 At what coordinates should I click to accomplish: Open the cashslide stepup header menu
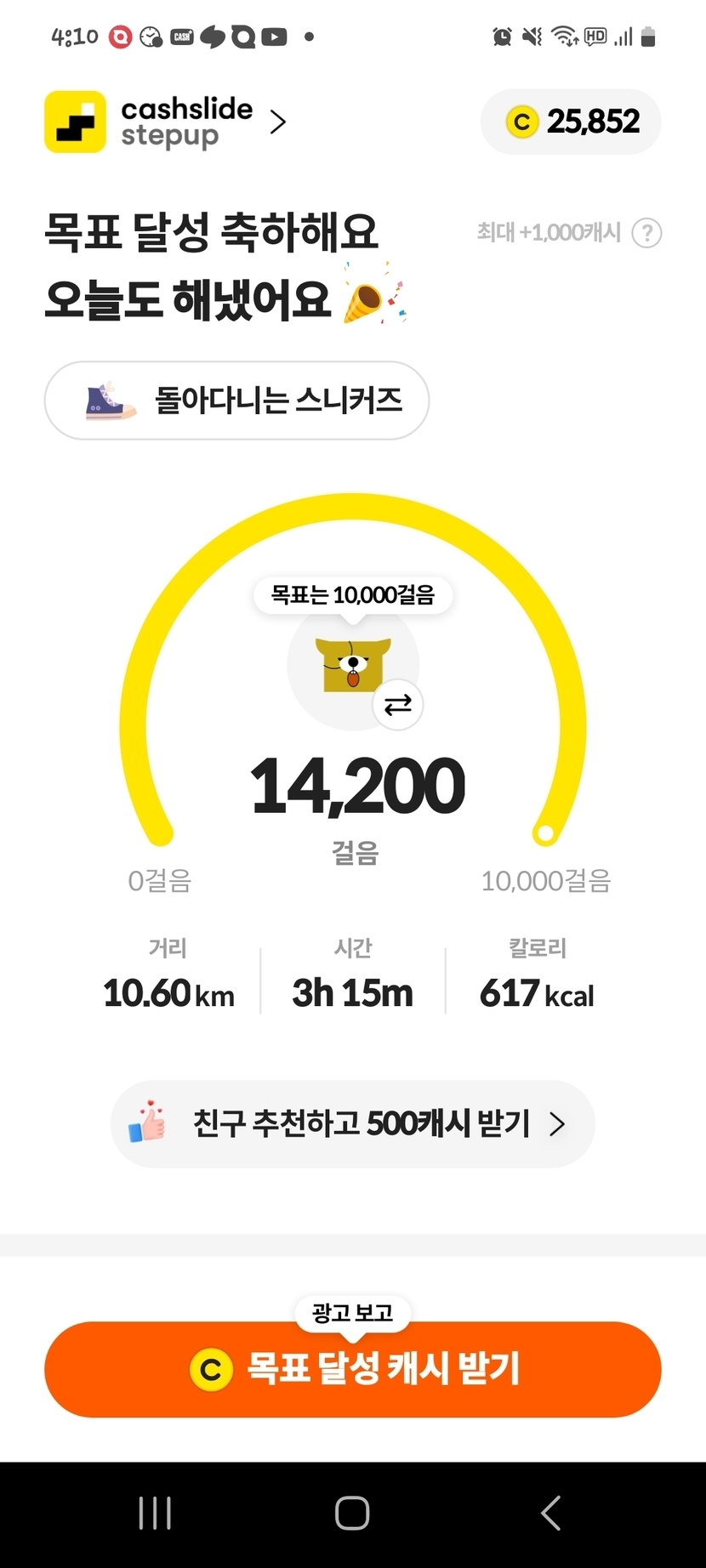167,122
